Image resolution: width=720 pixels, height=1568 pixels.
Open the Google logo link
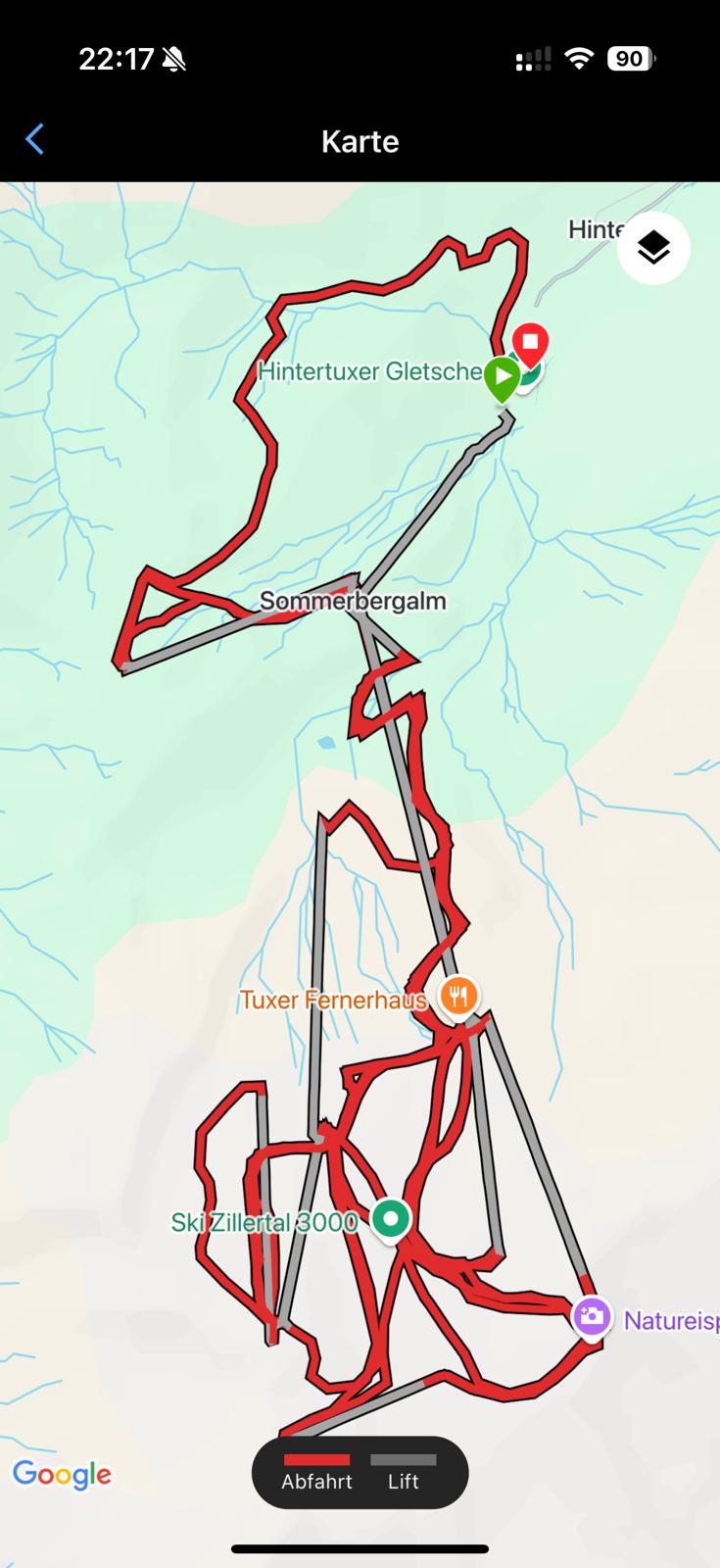click(x=62, y=1474)
